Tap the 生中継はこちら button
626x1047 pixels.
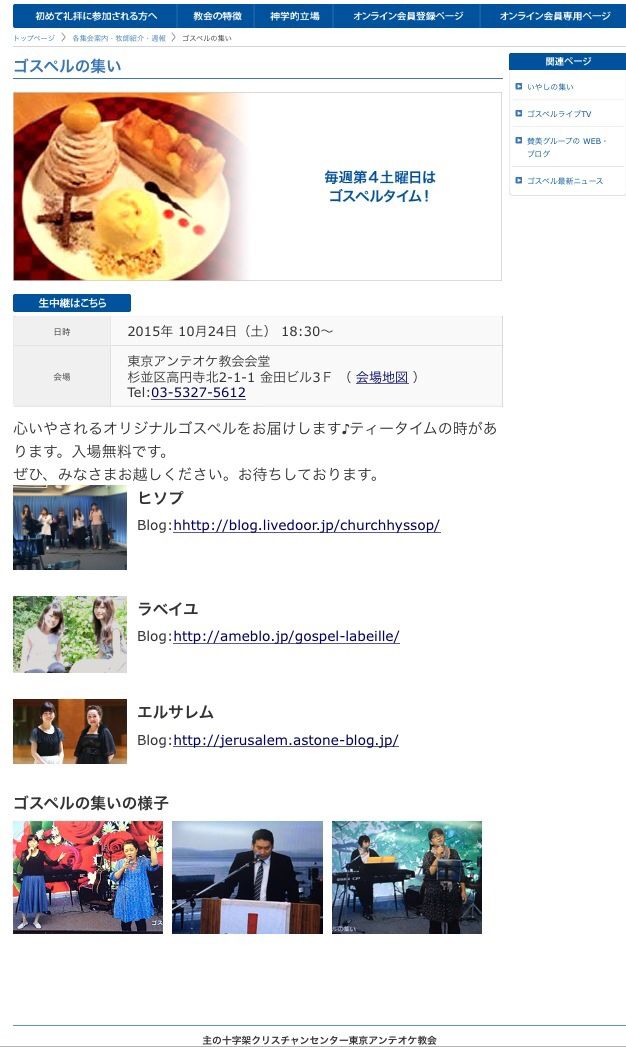tap(72, 303)
